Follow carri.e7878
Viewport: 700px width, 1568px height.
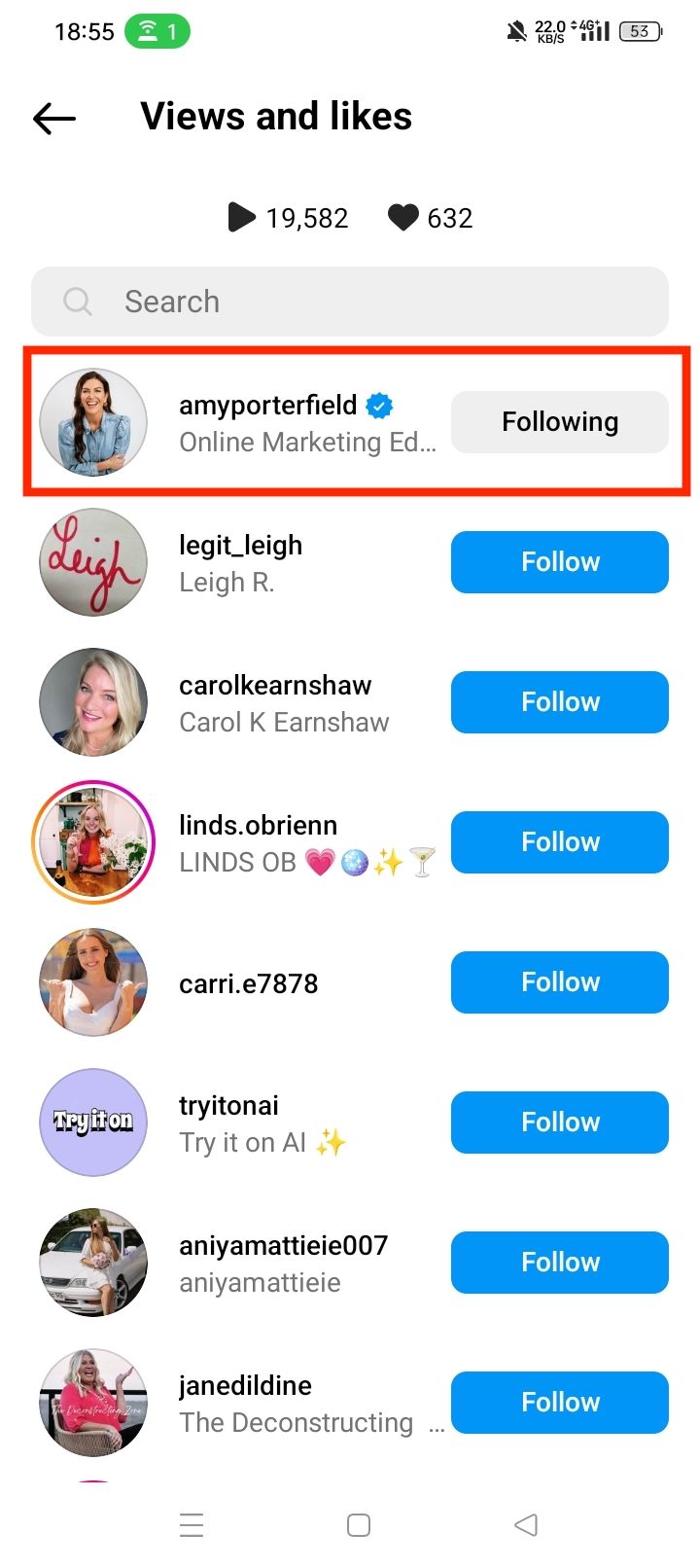point(559,982)
